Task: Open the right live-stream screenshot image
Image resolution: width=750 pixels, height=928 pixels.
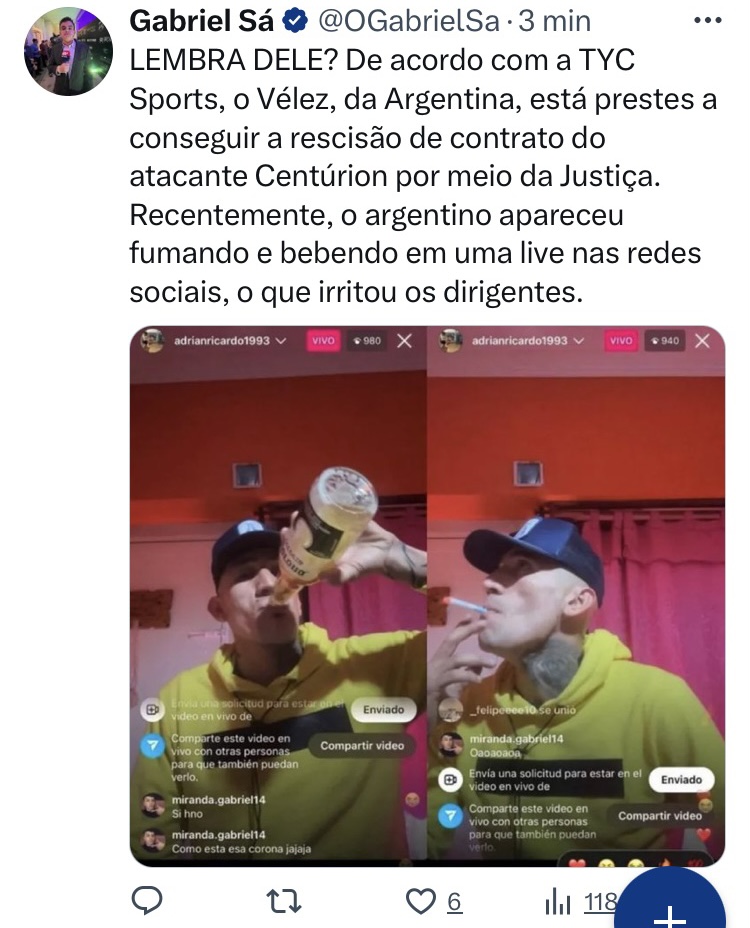Action: 576,595
